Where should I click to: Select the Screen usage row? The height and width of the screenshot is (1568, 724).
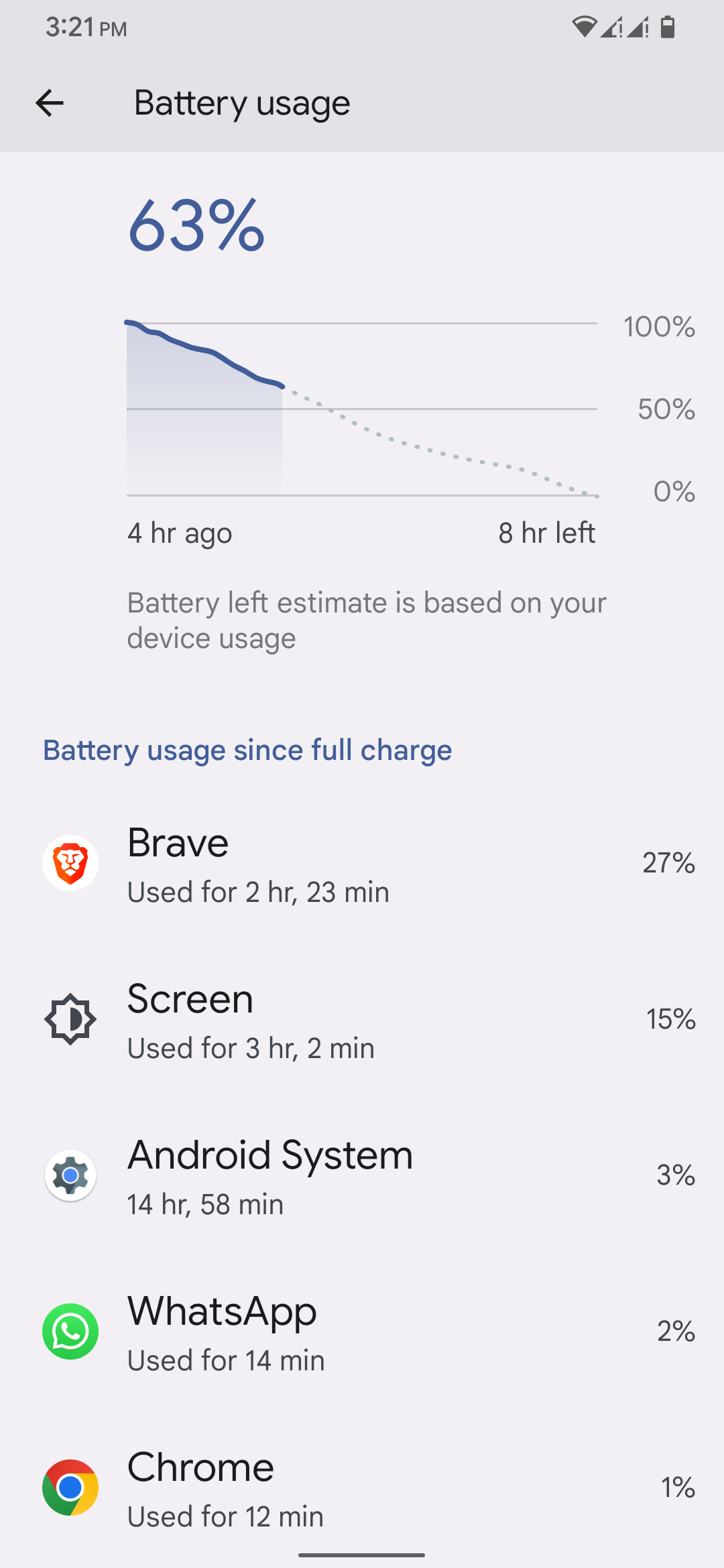tap(362, 1019)
